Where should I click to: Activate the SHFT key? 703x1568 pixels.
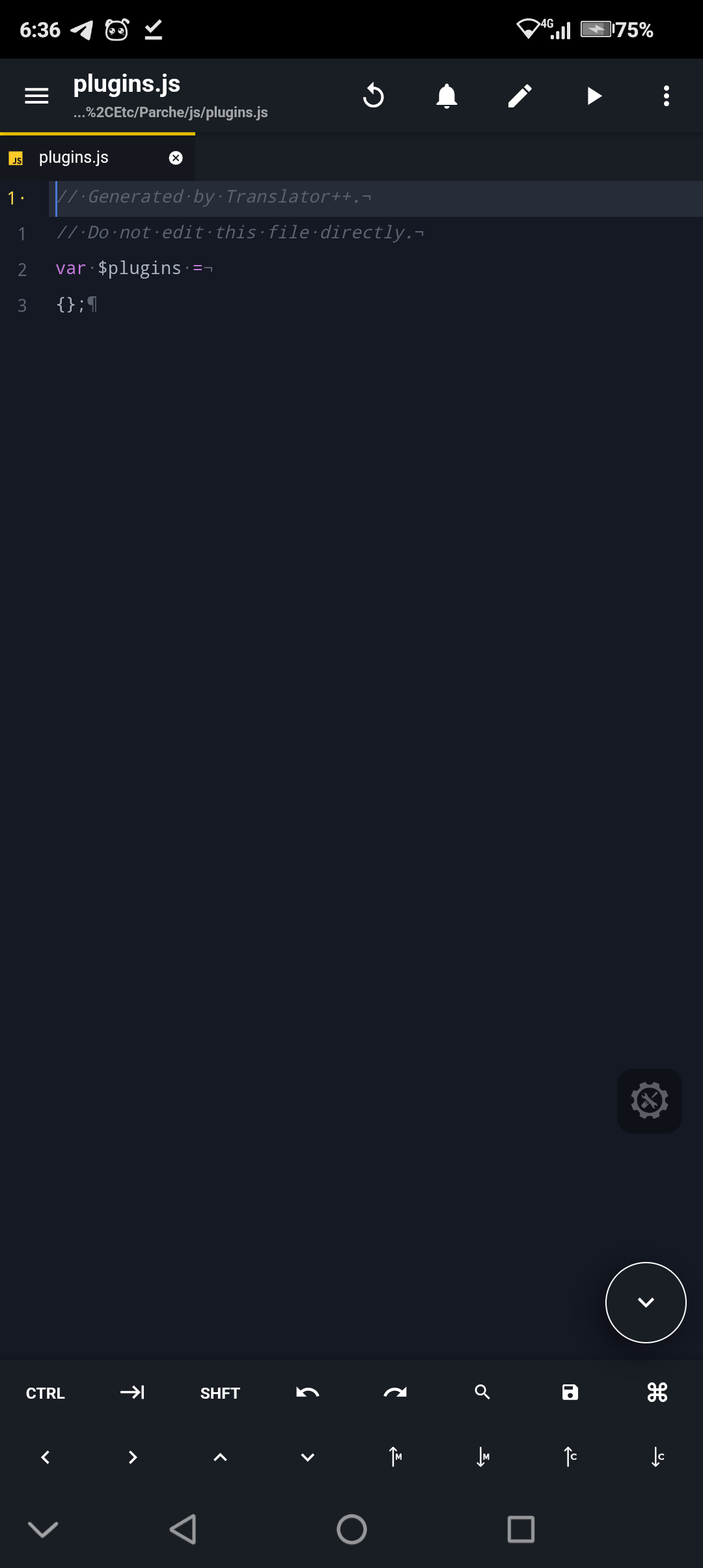(220, 1393)
